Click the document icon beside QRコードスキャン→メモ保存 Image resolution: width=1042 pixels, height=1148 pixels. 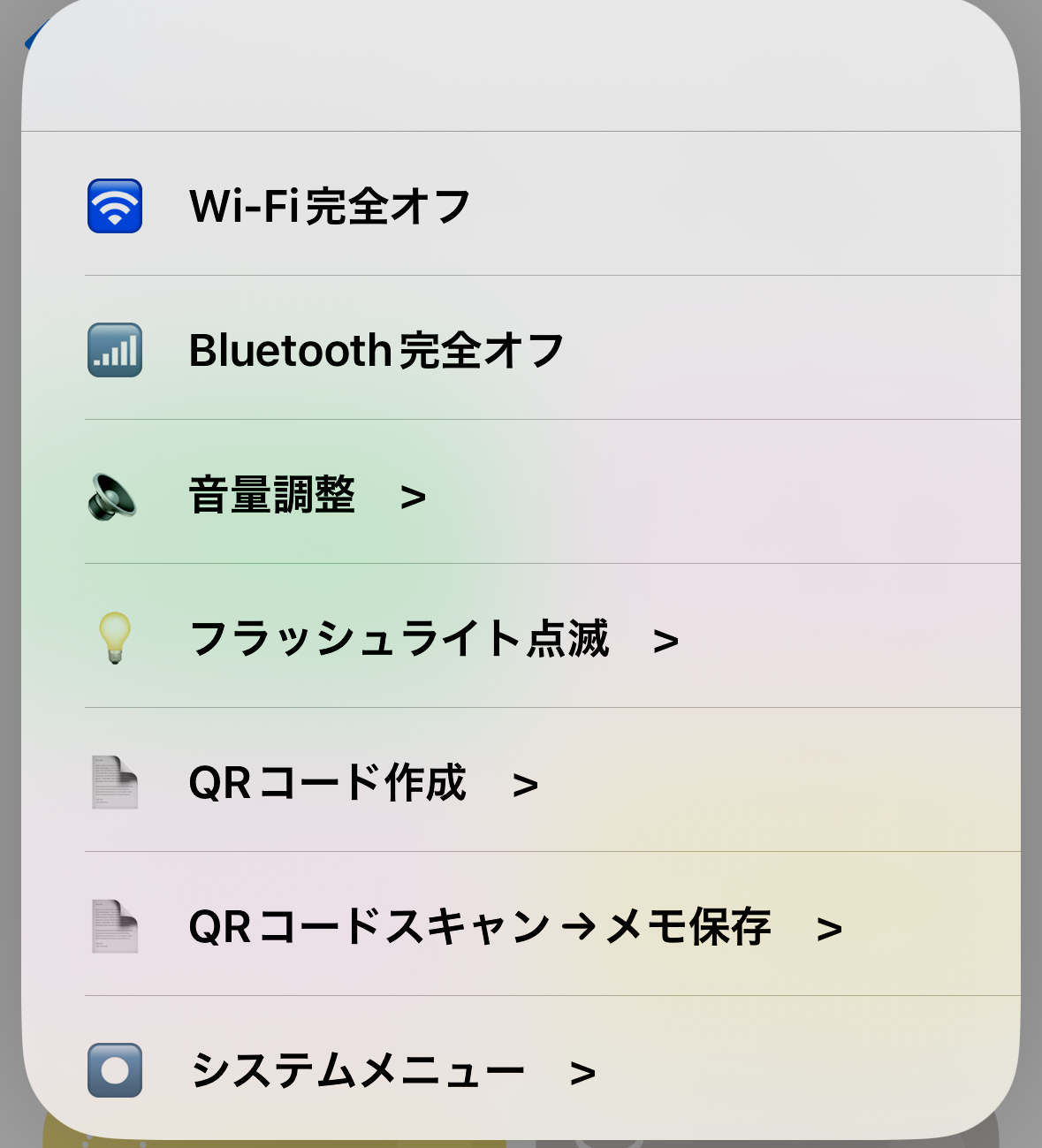114,927
